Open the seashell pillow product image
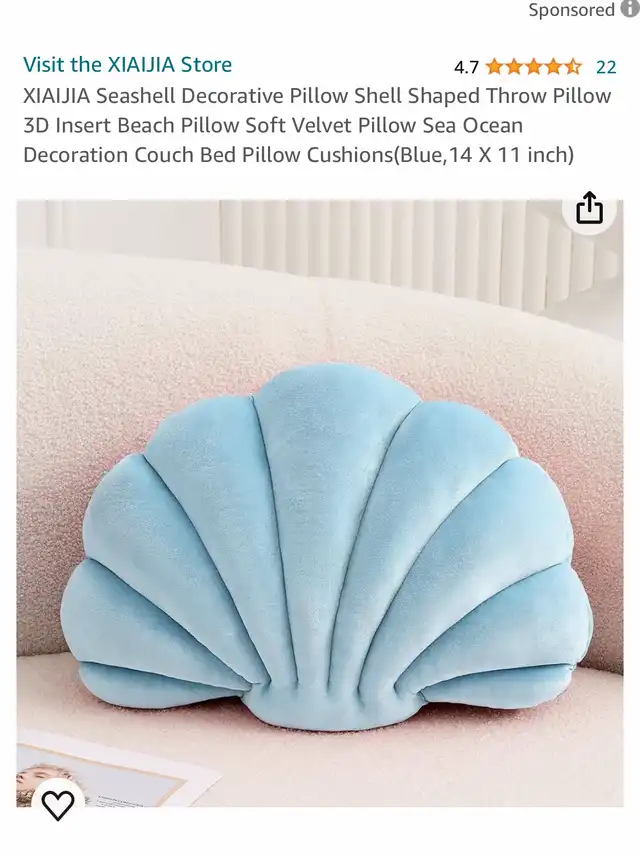Screen dimensions: 640x856 320,540
